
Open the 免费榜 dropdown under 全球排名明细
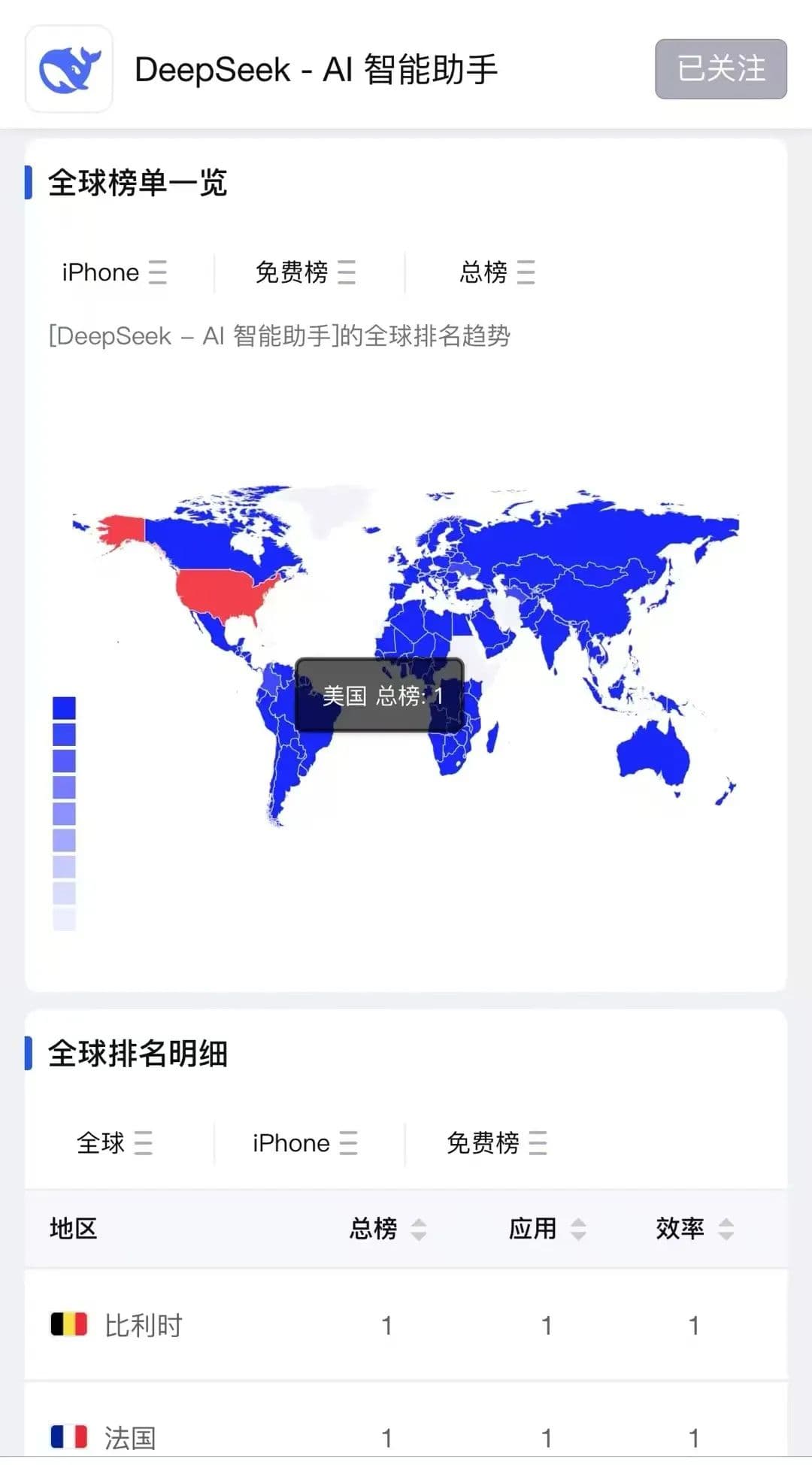[x=496, y=1142]
